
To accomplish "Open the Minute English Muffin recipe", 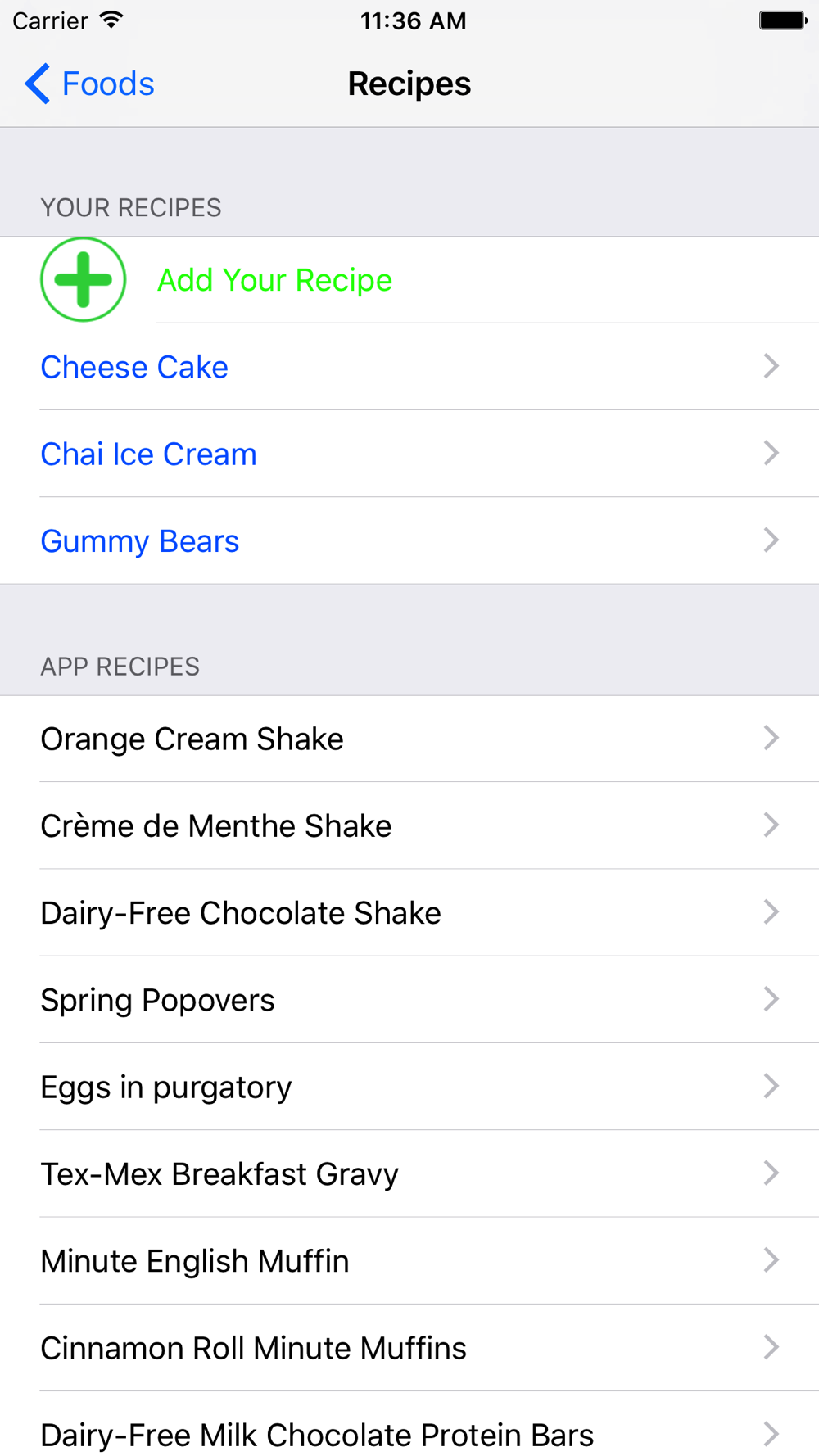I will point(409,1260).
